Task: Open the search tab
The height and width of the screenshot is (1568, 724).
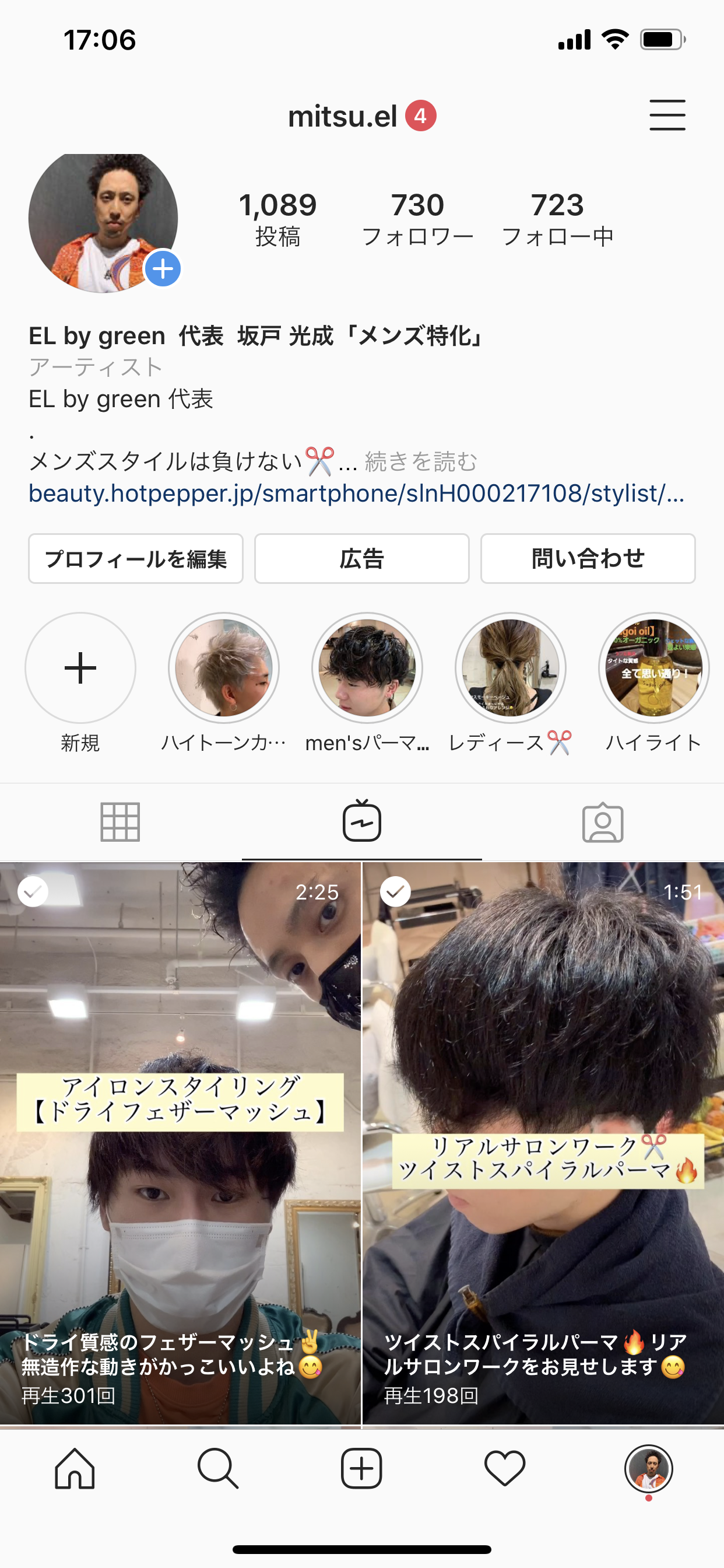Action: 218,1468
